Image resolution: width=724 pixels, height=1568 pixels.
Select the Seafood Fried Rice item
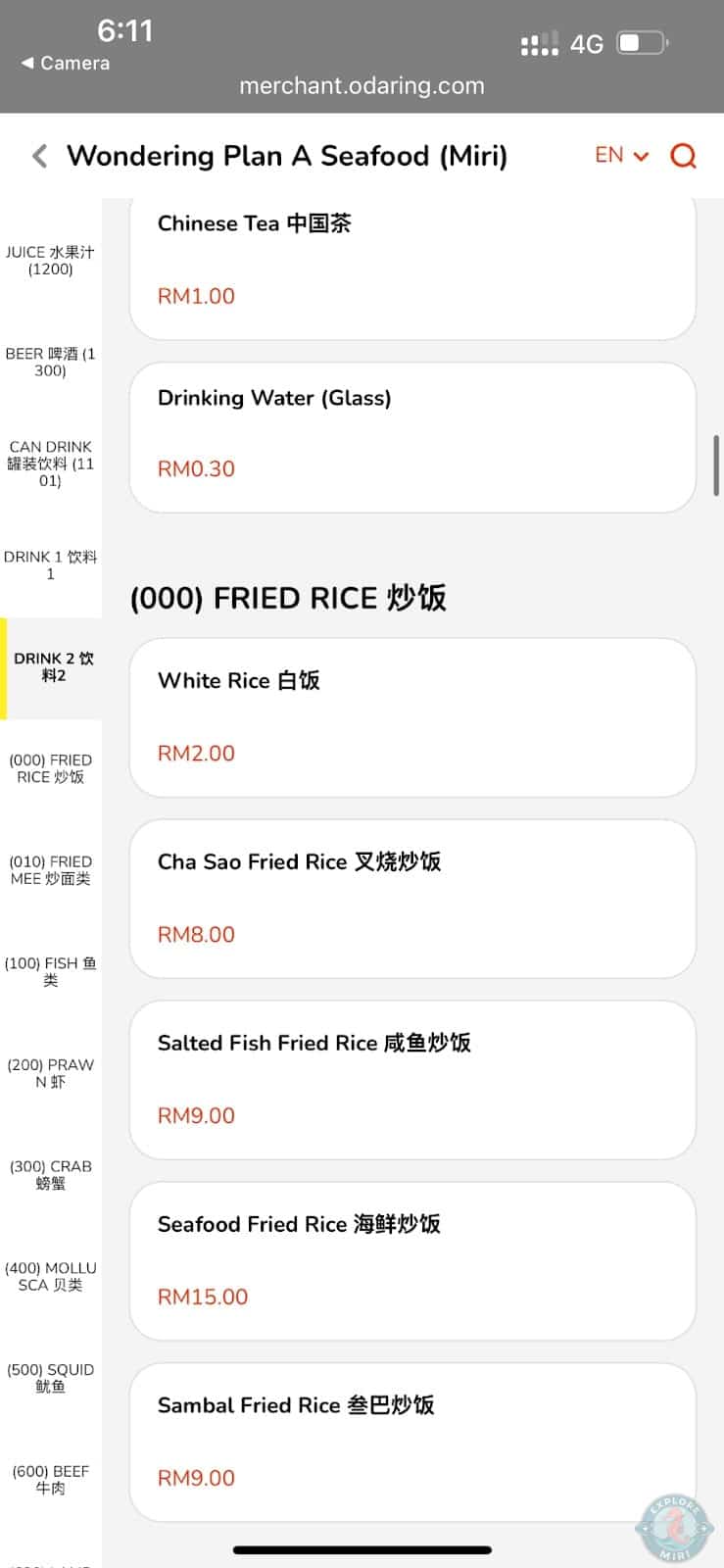coord(412,1260)
